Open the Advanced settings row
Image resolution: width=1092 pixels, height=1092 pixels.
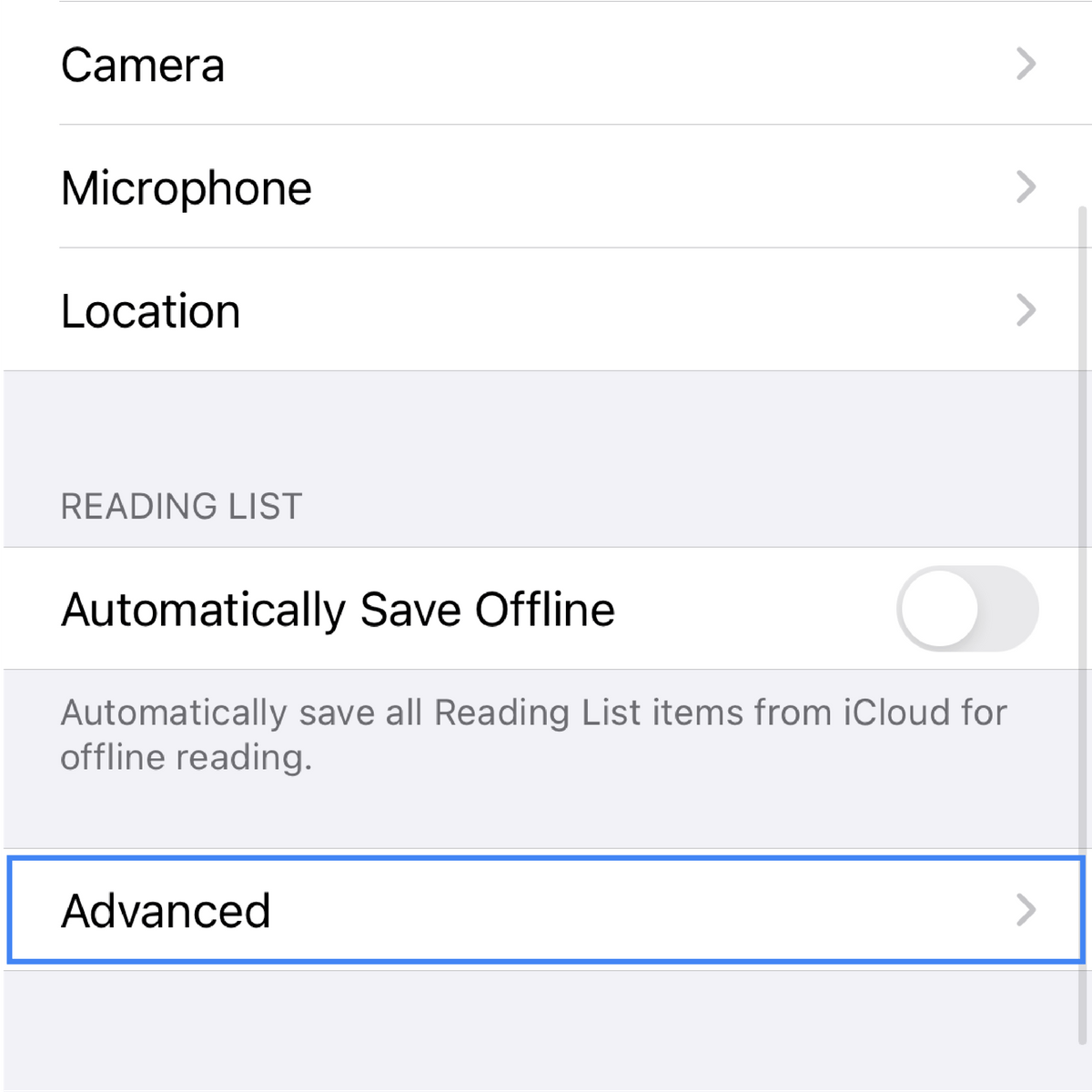(x=546, y=910)
